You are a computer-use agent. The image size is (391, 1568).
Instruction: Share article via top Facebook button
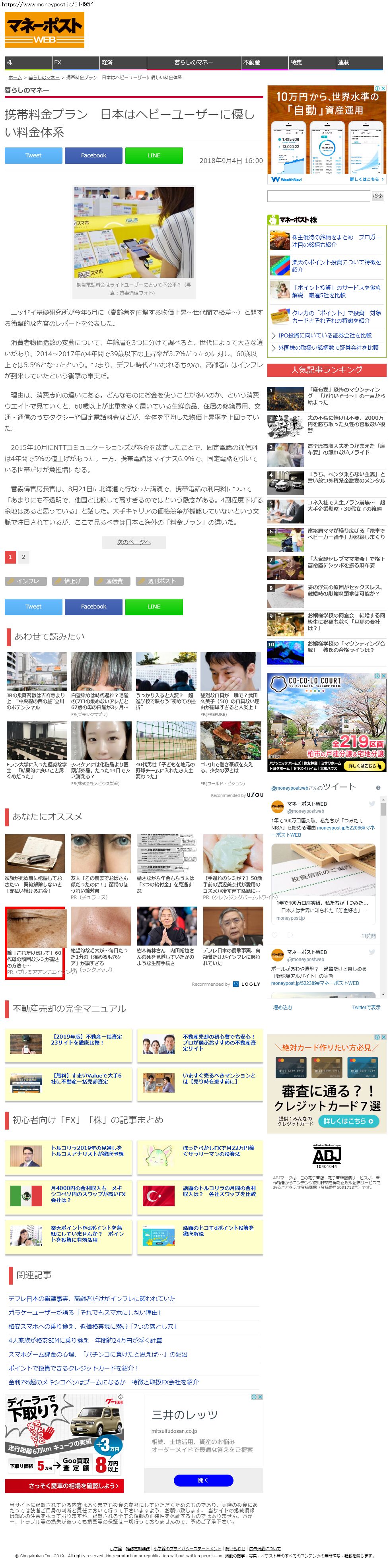click(x=93, y=156)
